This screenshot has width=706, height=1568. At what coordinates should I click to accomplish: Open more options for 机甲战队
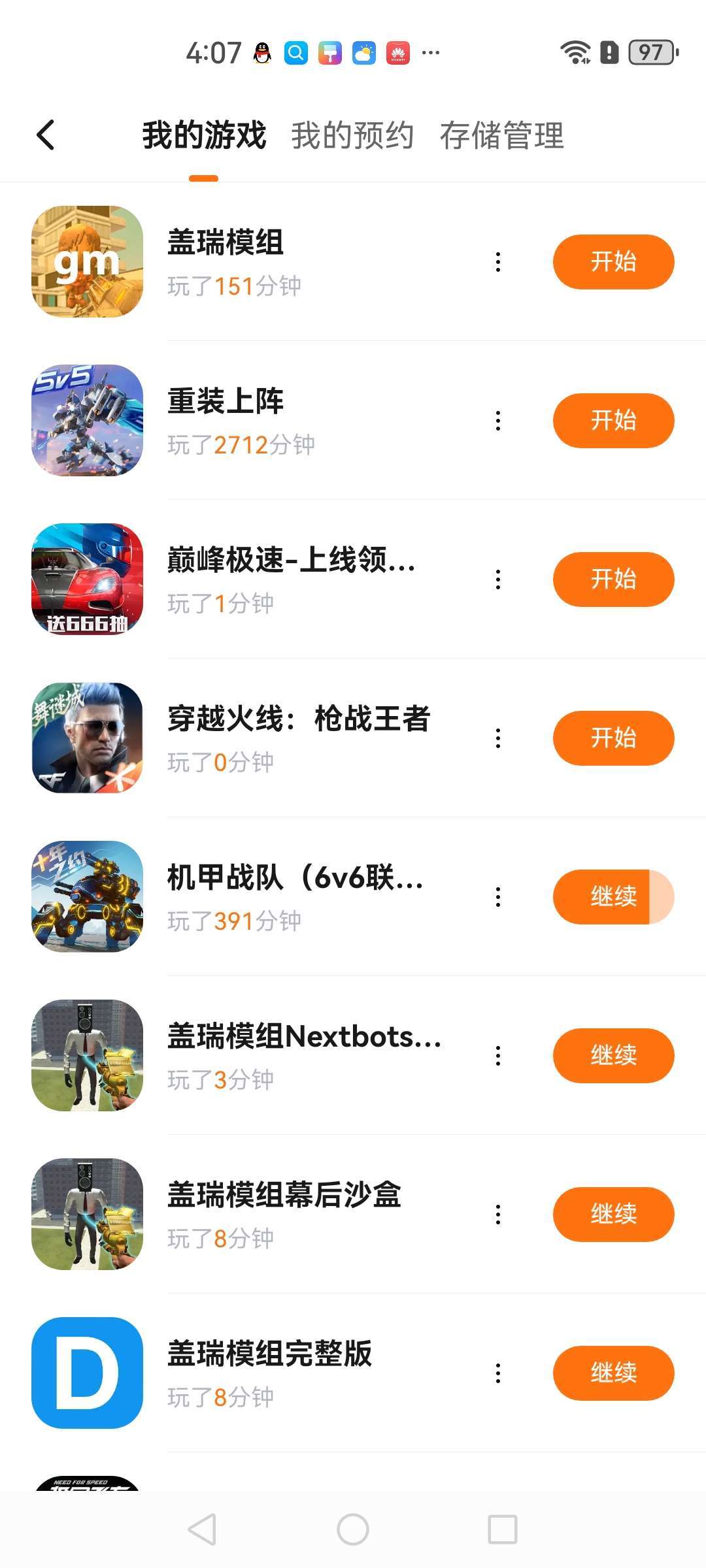coord(498,897)
